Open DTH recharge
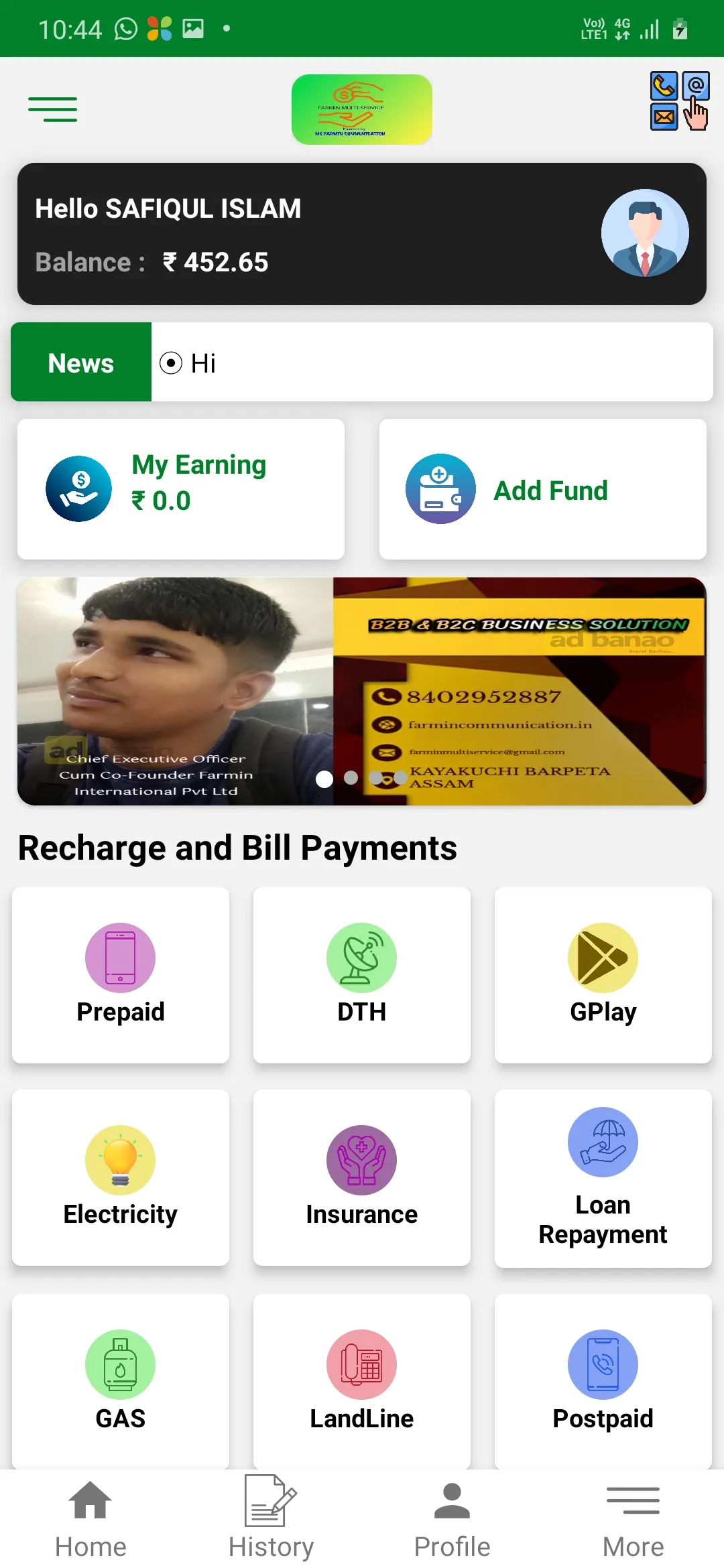This screenshot has width=724, height=1568. [362, 975]
